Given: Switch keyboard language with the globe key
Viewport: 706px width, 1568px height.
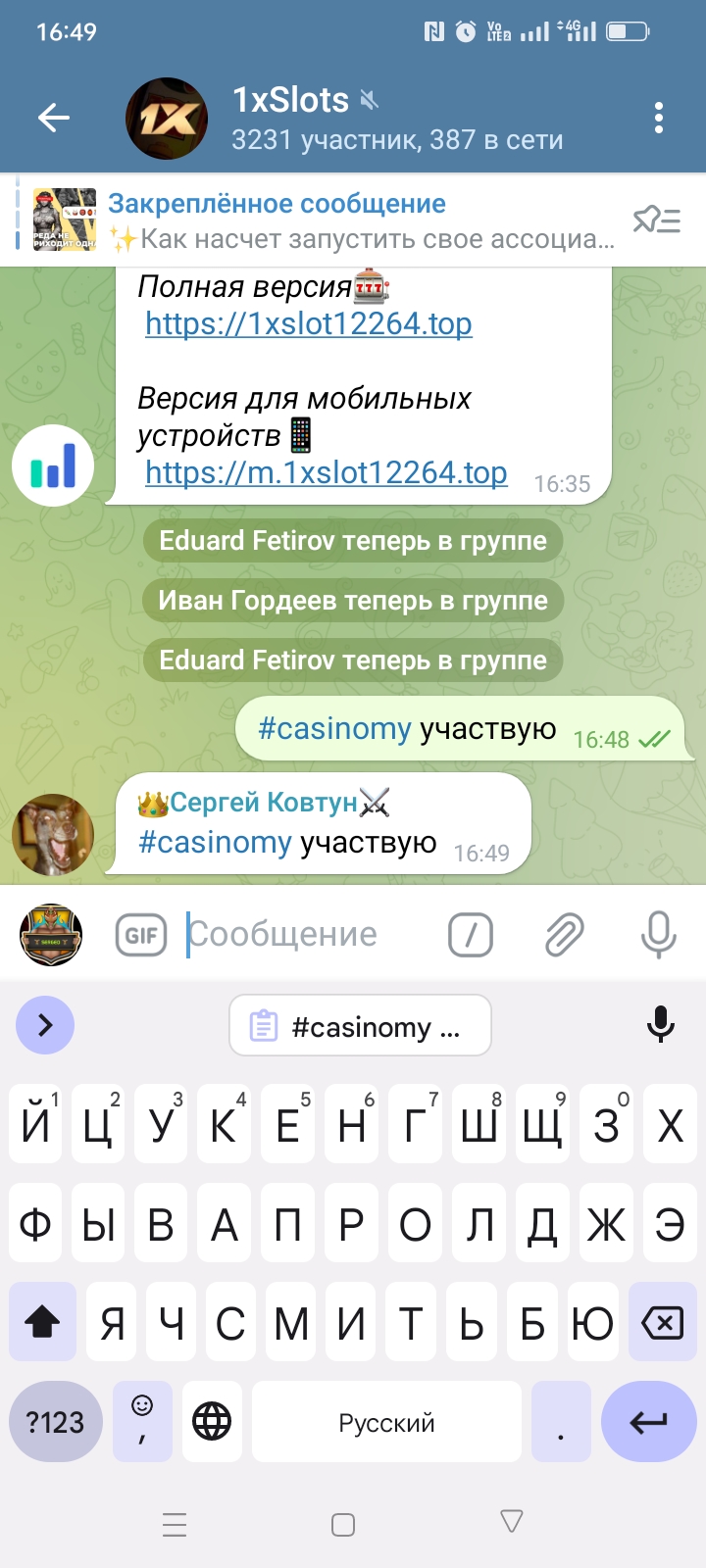Looking at the screenshot, I should [212, 1421].
